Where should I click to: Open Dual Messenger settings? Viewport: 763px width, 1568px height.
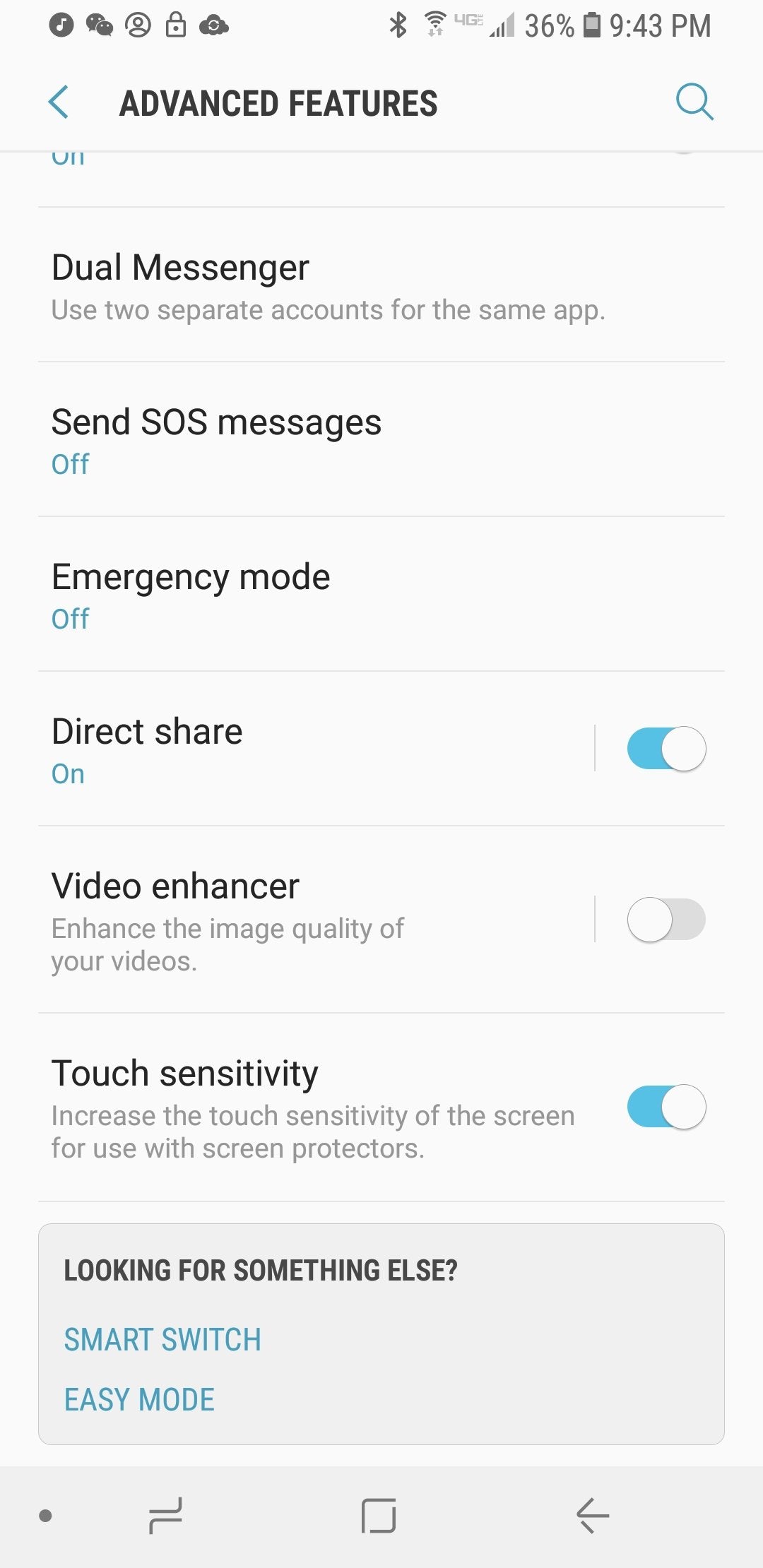pos(328,286)
